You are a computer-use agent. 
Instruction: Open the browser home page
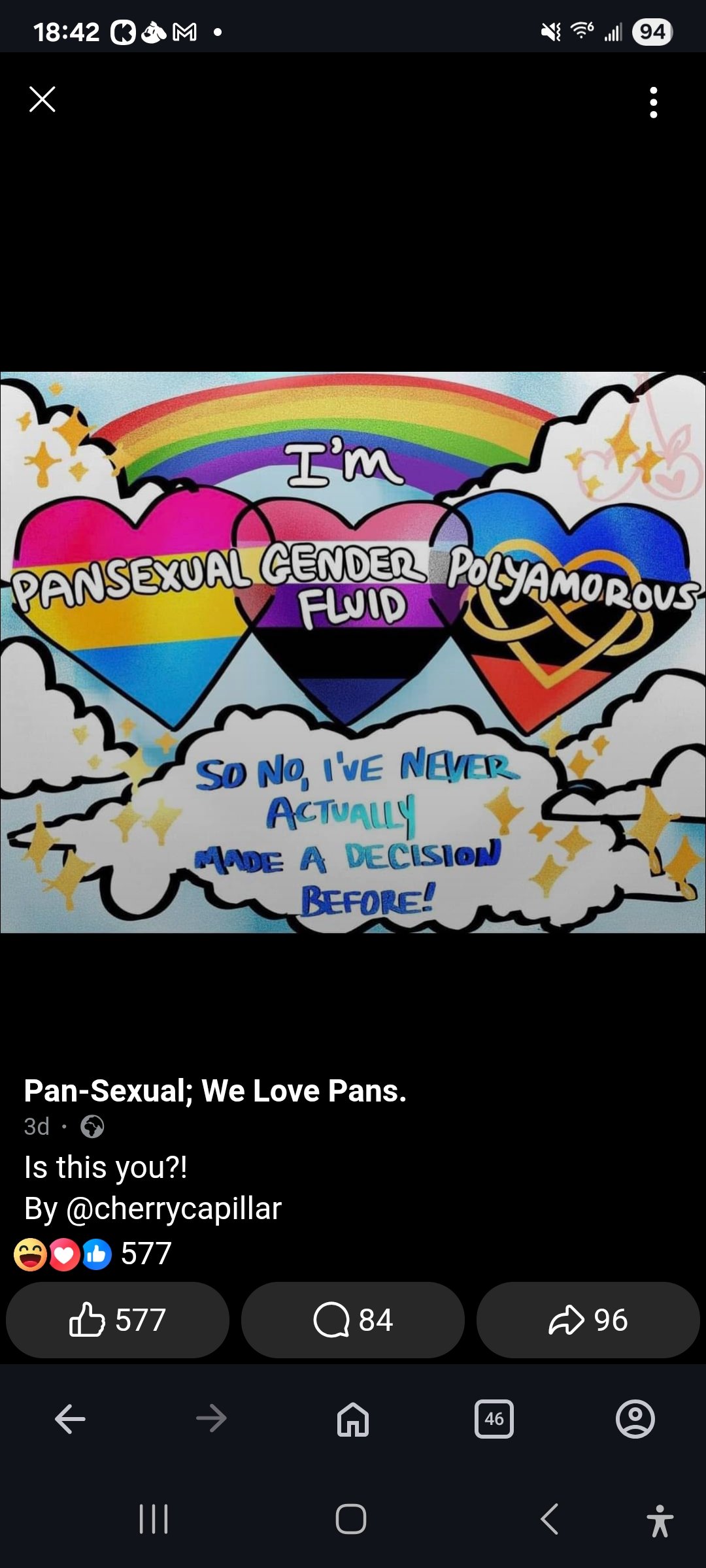click(353, 1419)
